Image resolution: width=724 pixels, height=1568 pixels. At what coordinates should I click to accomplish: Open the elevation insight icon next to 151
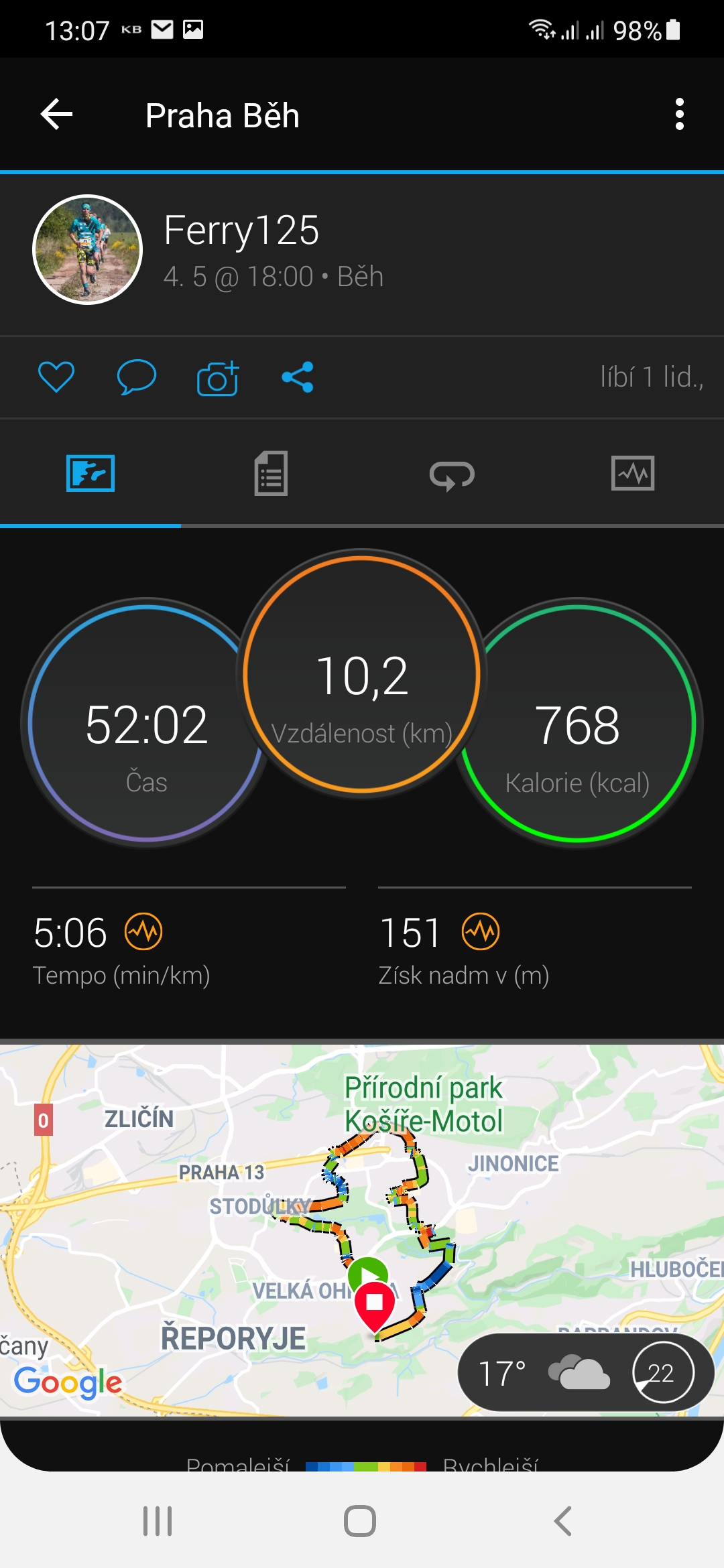481,931
